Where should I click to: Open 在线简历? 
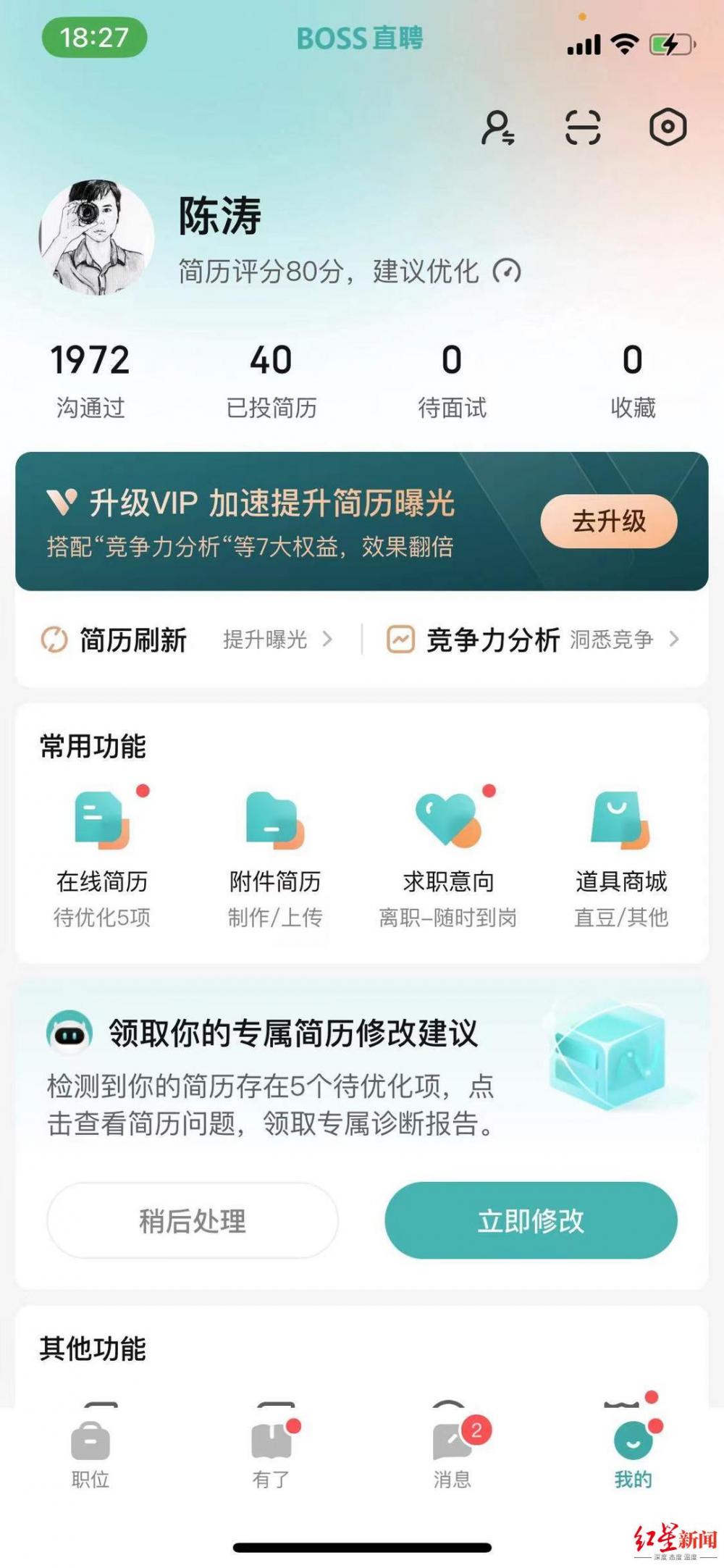(102, 858)
